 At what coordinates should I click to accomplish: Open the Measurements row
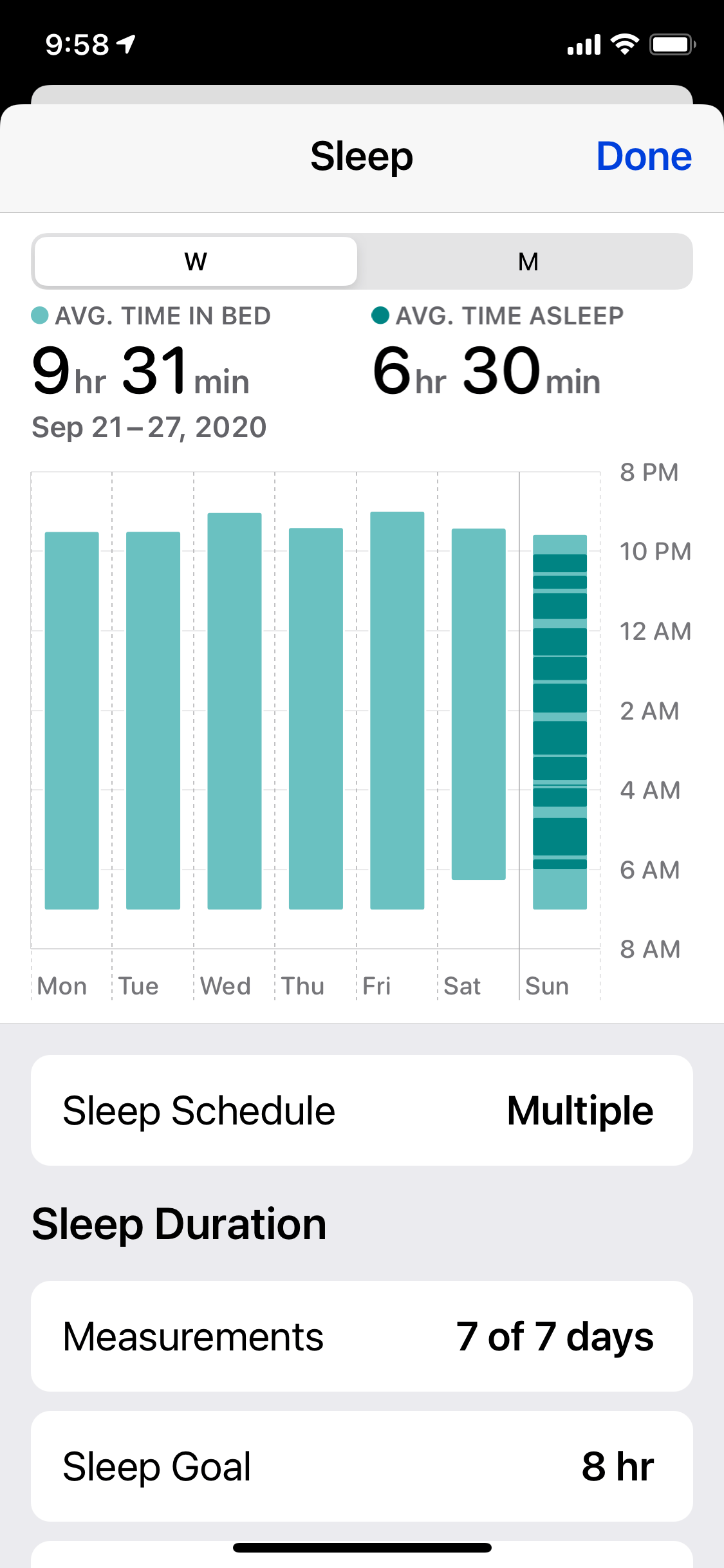coord(362,1336)
